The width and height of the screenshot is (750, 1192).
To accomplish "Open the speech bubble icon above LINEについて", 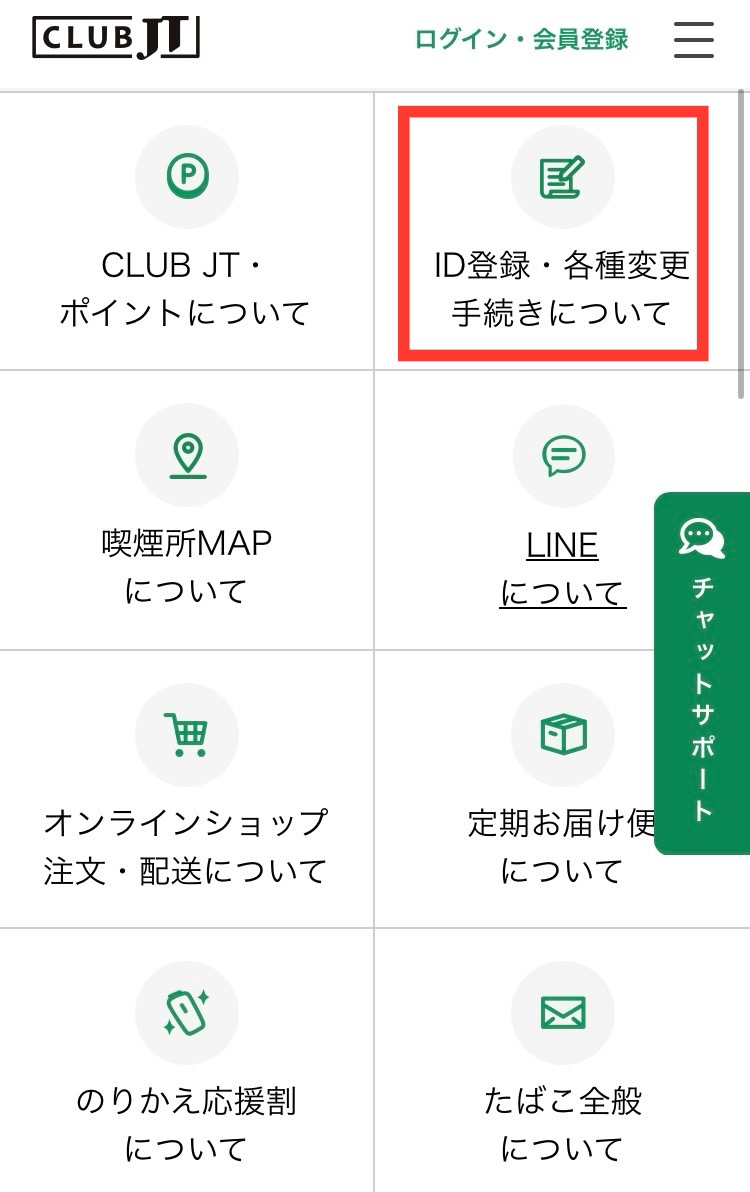I will [x=563, y=455].
